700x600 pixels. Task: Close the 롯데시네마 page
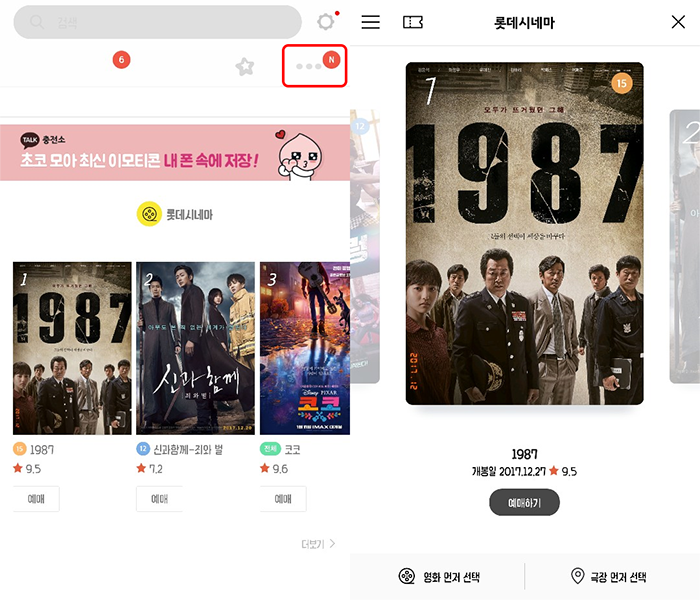click(x=678, y=22)
